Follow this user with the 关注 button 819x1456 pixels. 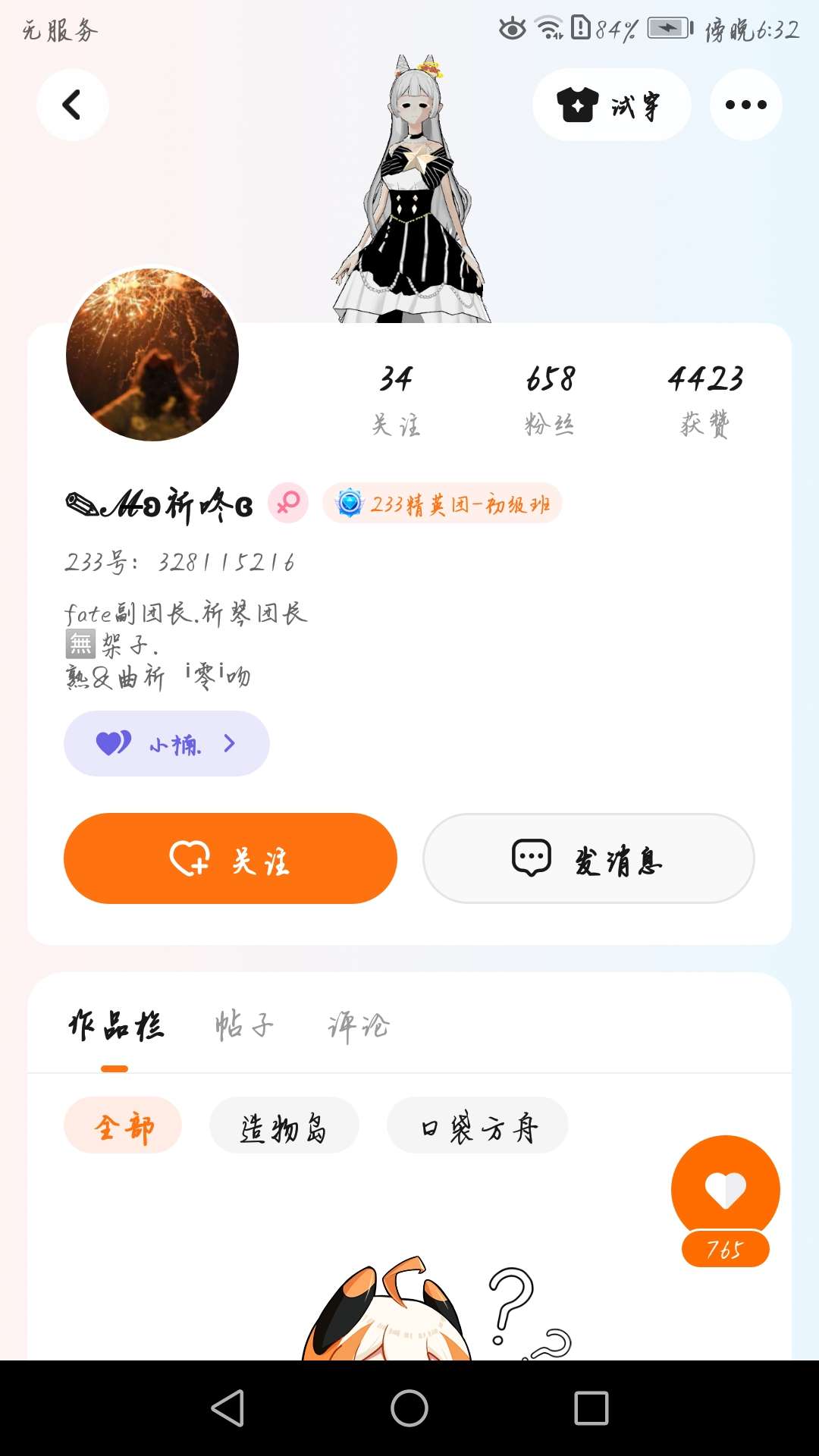click(x=231, y=858)
